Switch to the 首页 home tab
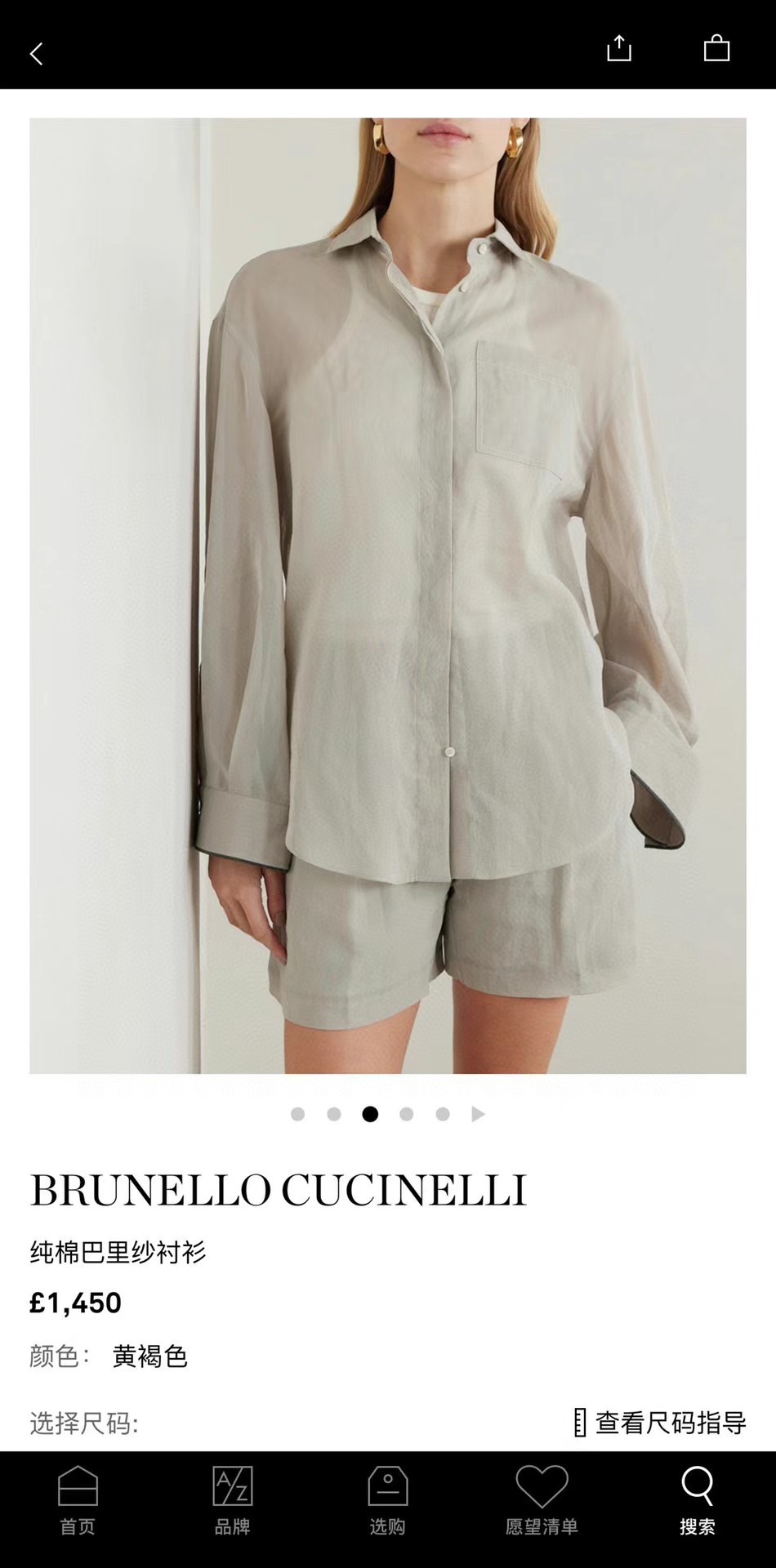 click(78, 1501)
